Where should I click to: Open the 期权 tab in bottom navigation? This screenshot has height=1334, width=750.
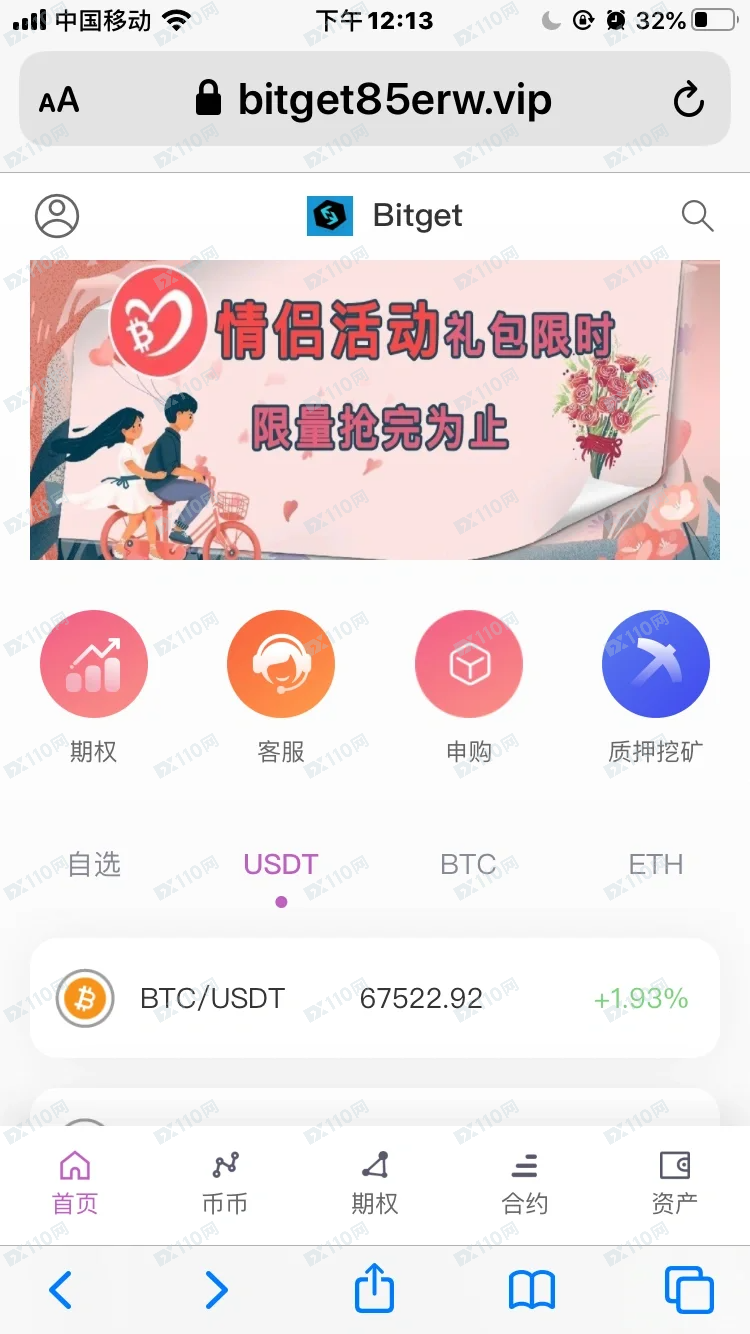coord(375,1183)
